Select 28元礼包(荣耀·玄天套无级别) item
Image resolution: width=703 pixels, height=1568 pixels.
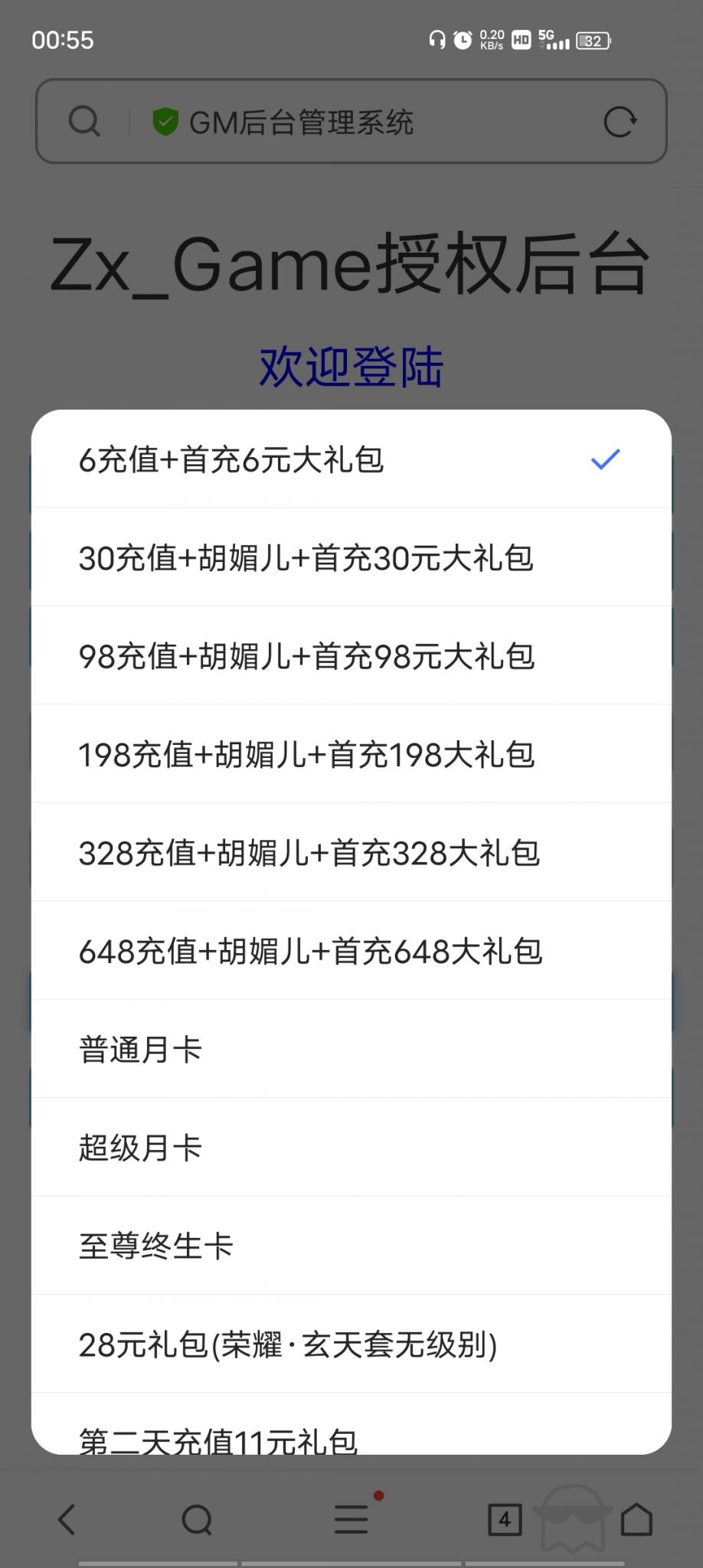pyautogui.click(x=350, y=1345)
